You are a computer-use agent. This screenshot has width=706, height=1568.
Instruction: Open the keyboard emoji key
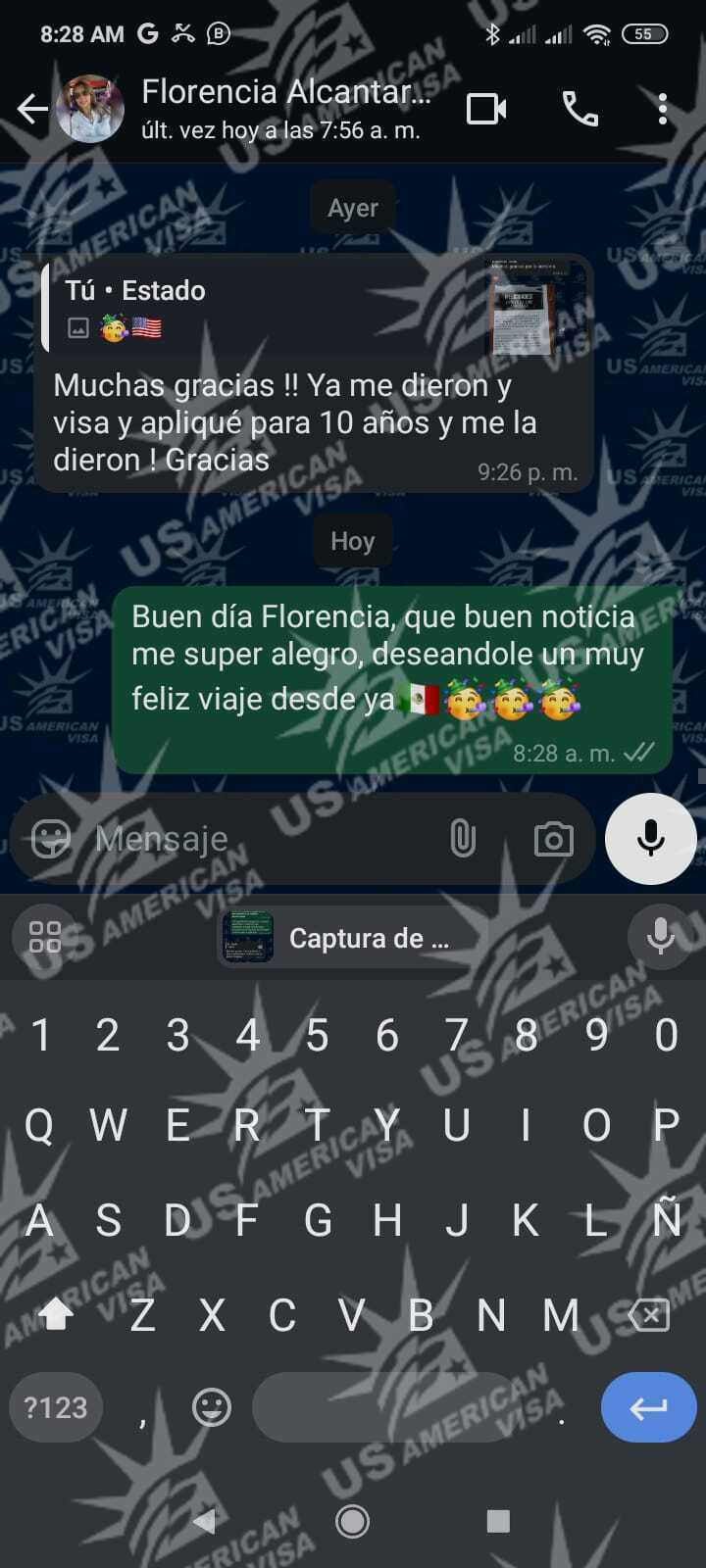coord(211,1407)
